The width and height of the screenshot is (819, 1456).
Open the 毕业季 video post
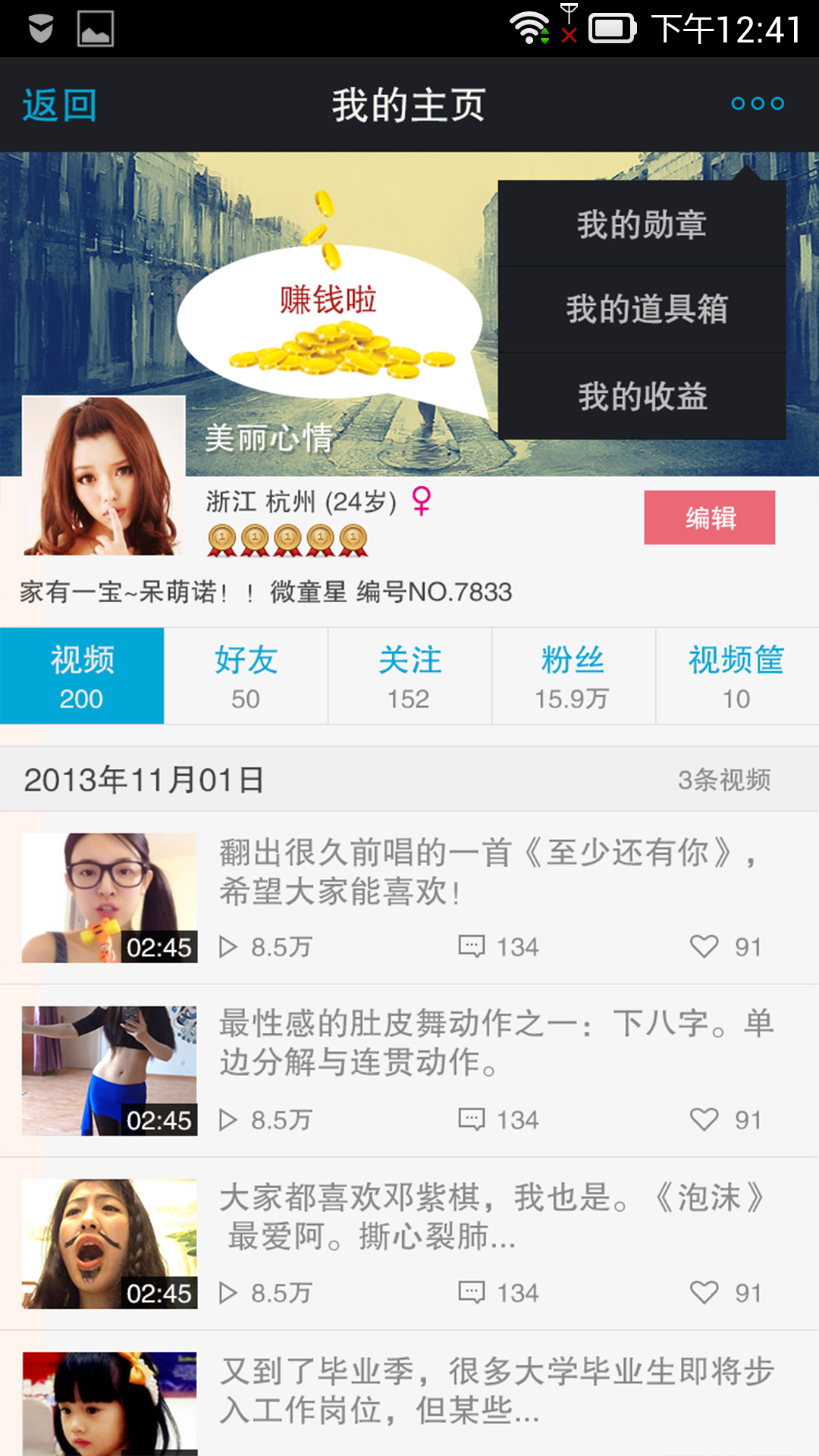tap(496, 1391)
